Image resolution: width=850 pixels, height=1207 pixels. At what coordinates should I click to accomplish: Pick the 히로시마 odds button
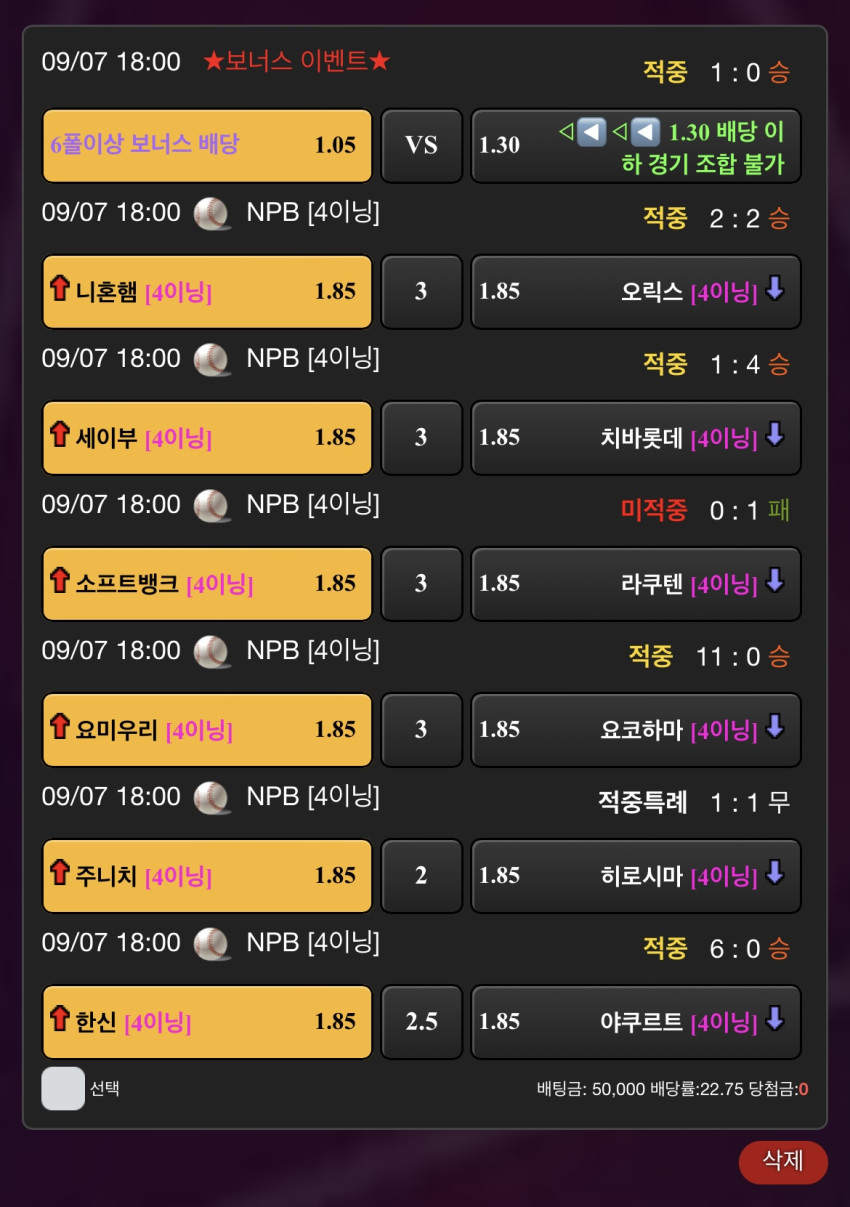(636, 875)
